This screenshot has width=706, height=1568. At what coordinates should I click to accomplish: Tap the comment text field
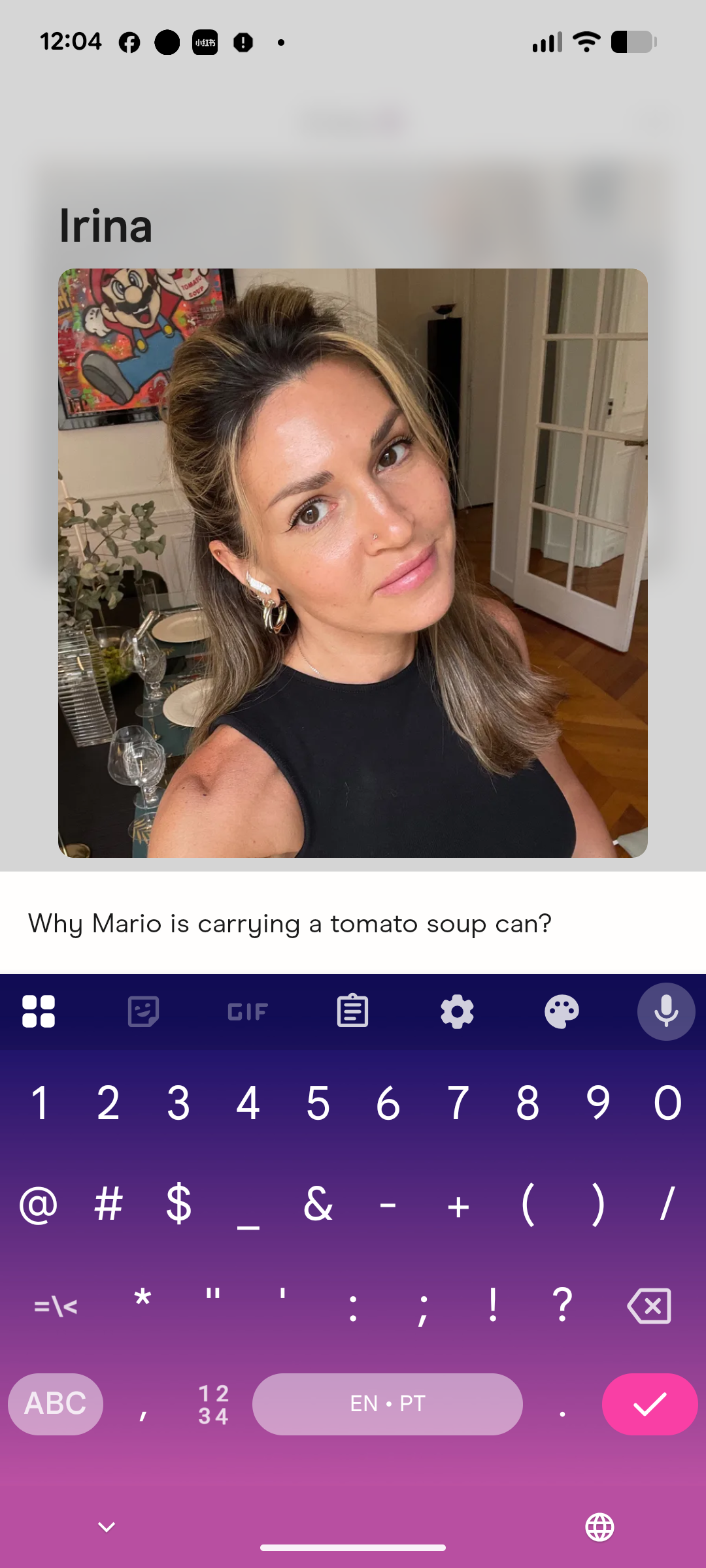[x=353, y=923]
